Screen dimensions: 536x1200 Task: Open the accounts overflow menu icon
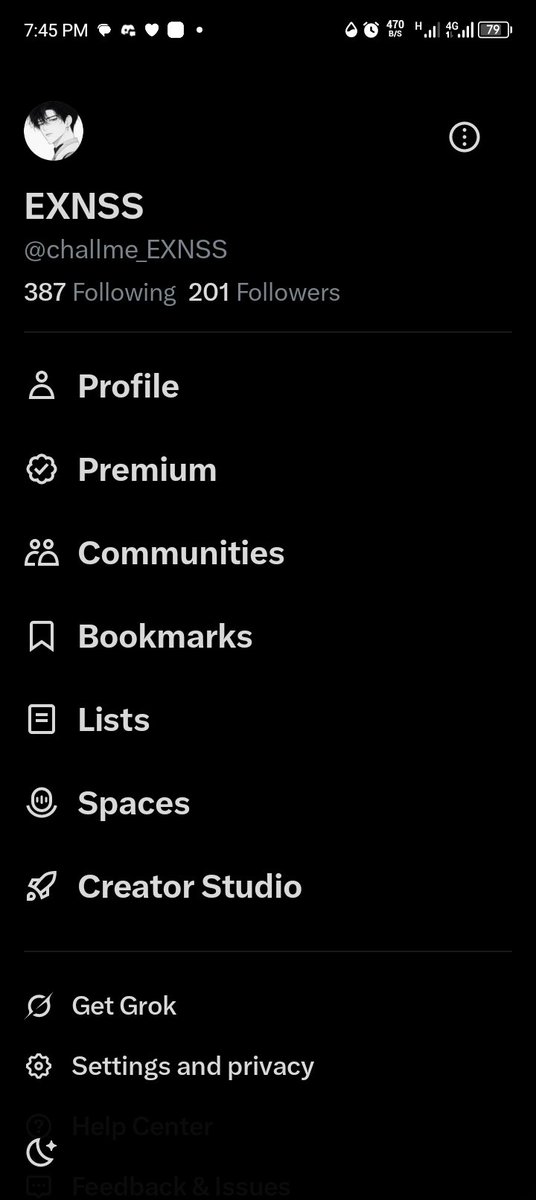click(464, 137)
